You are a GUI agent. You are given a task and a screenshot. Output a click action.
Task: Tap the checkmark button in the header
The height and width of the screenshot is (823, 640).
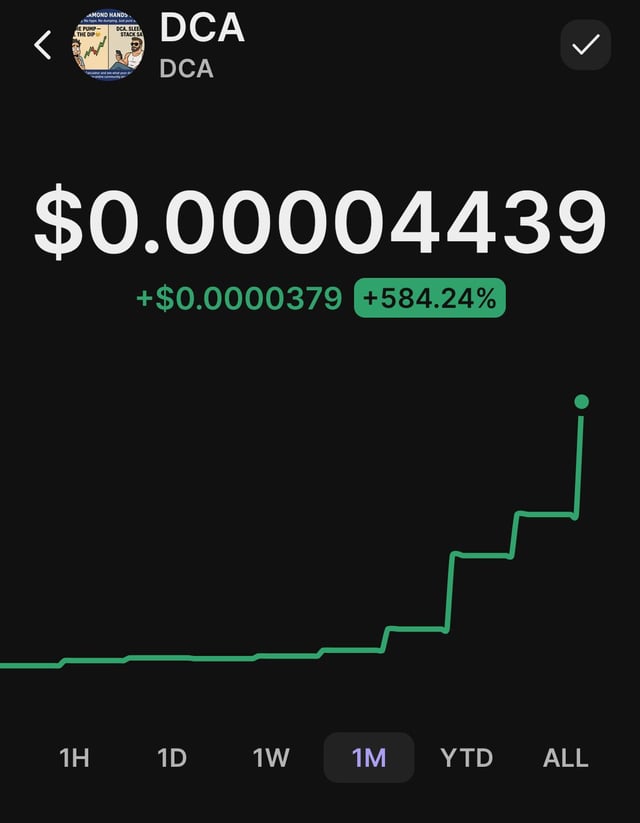coord(585,45)
